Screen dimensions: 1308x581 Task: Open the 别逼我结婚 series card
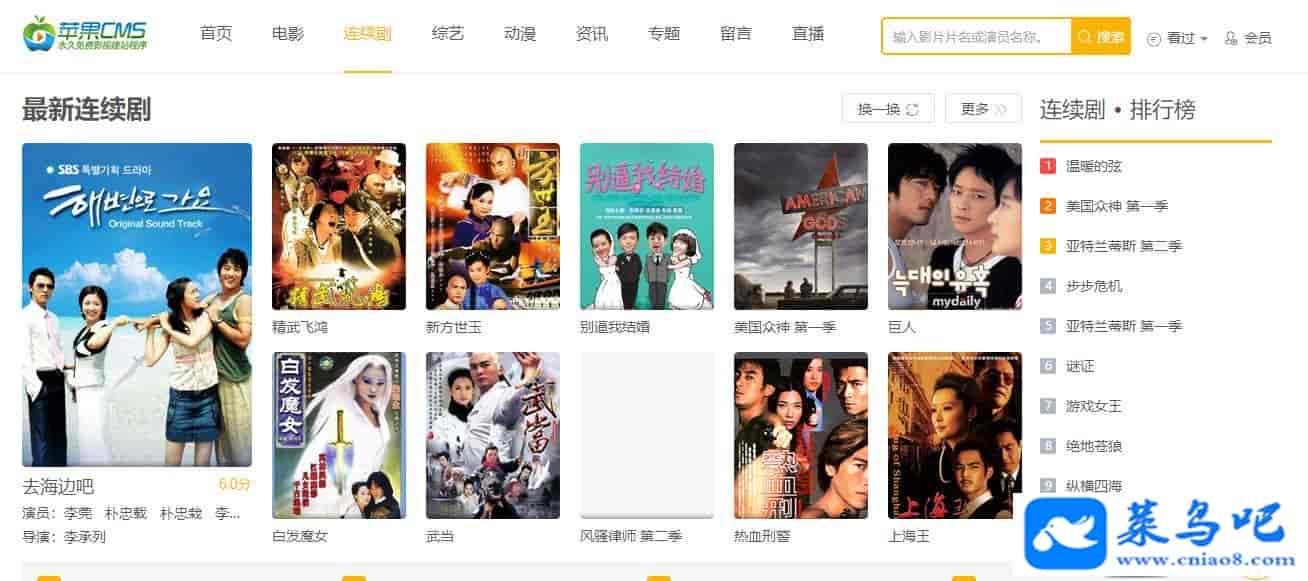[647, 226]
